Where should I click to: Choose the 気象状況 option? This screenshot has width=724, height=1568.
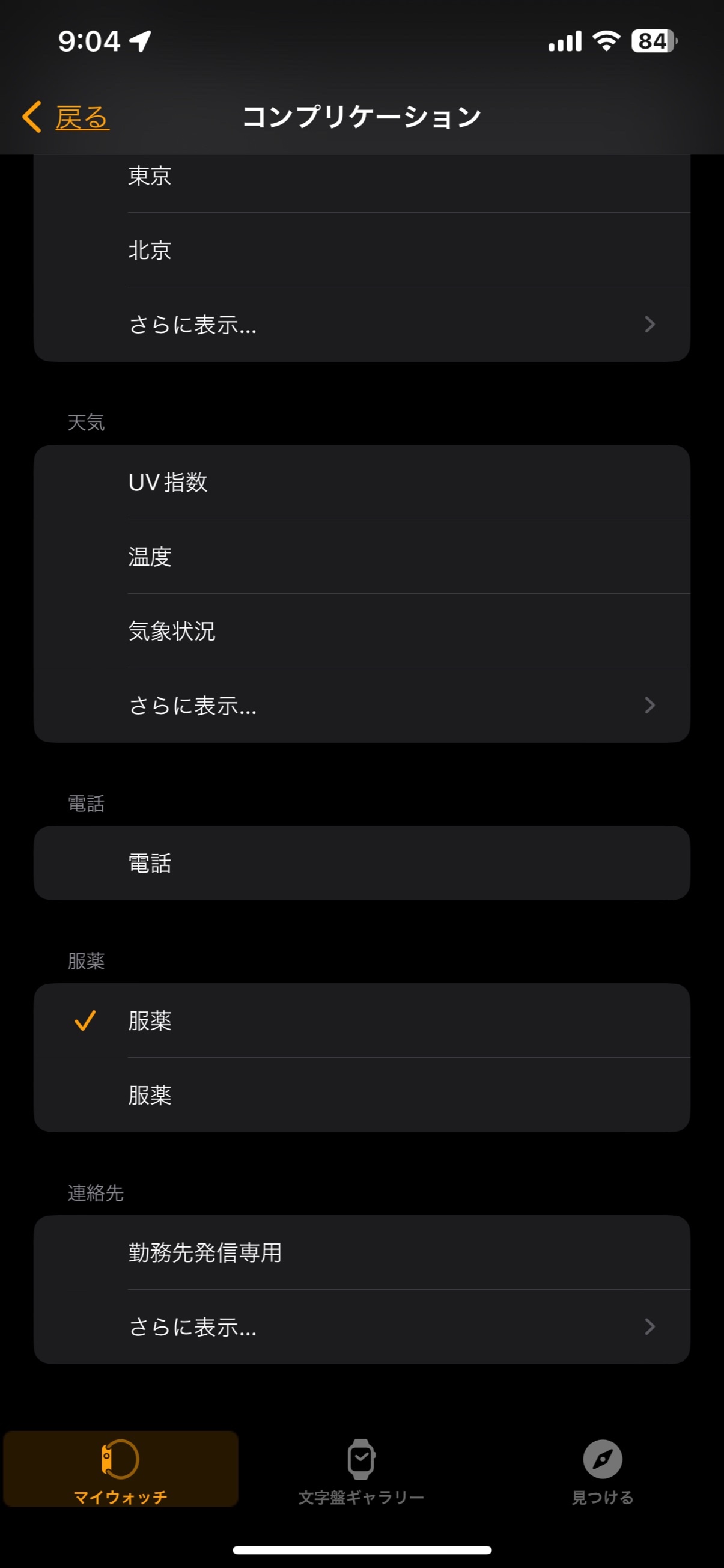click(361, 631)
